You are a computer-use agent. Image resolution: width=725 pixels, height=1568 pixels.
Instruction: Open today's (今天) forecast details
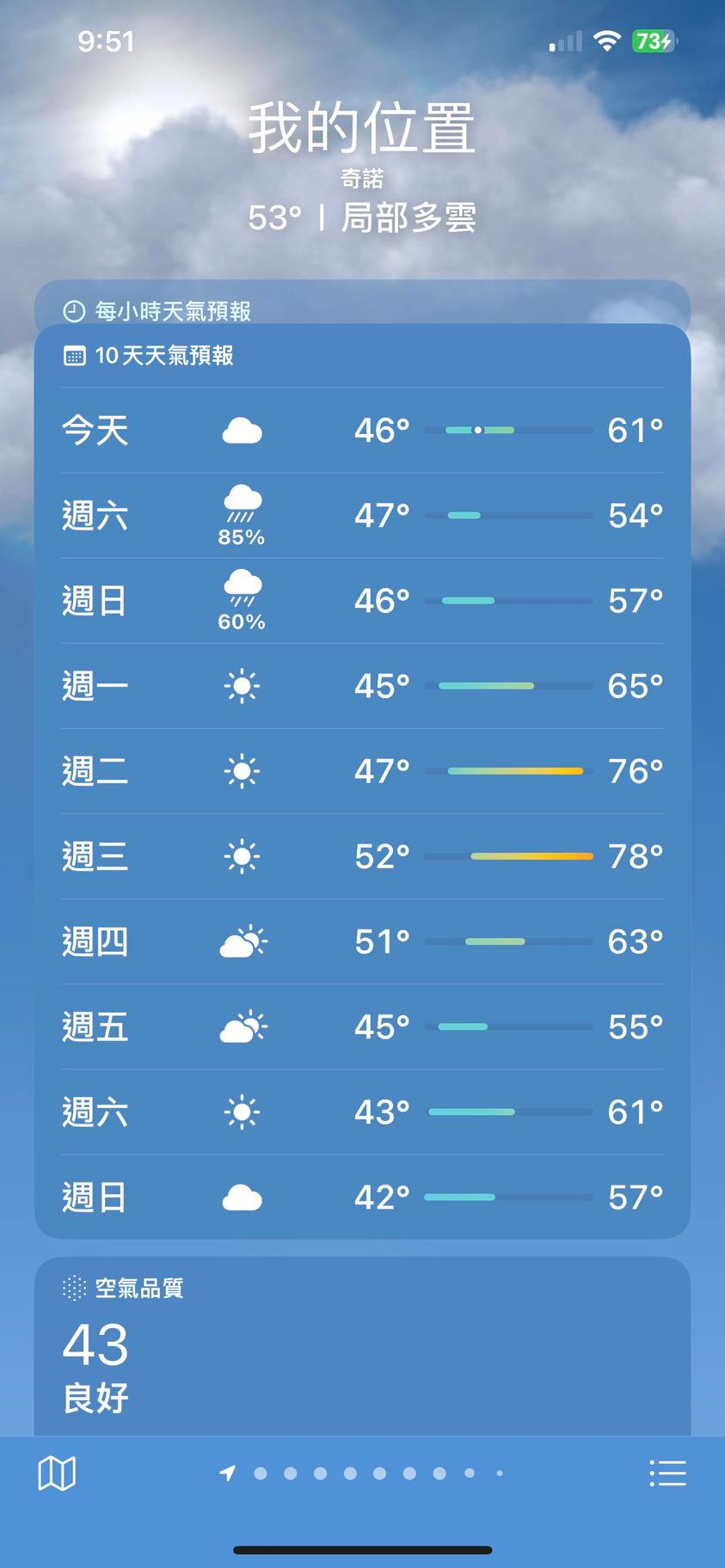(x=362, y=430)
